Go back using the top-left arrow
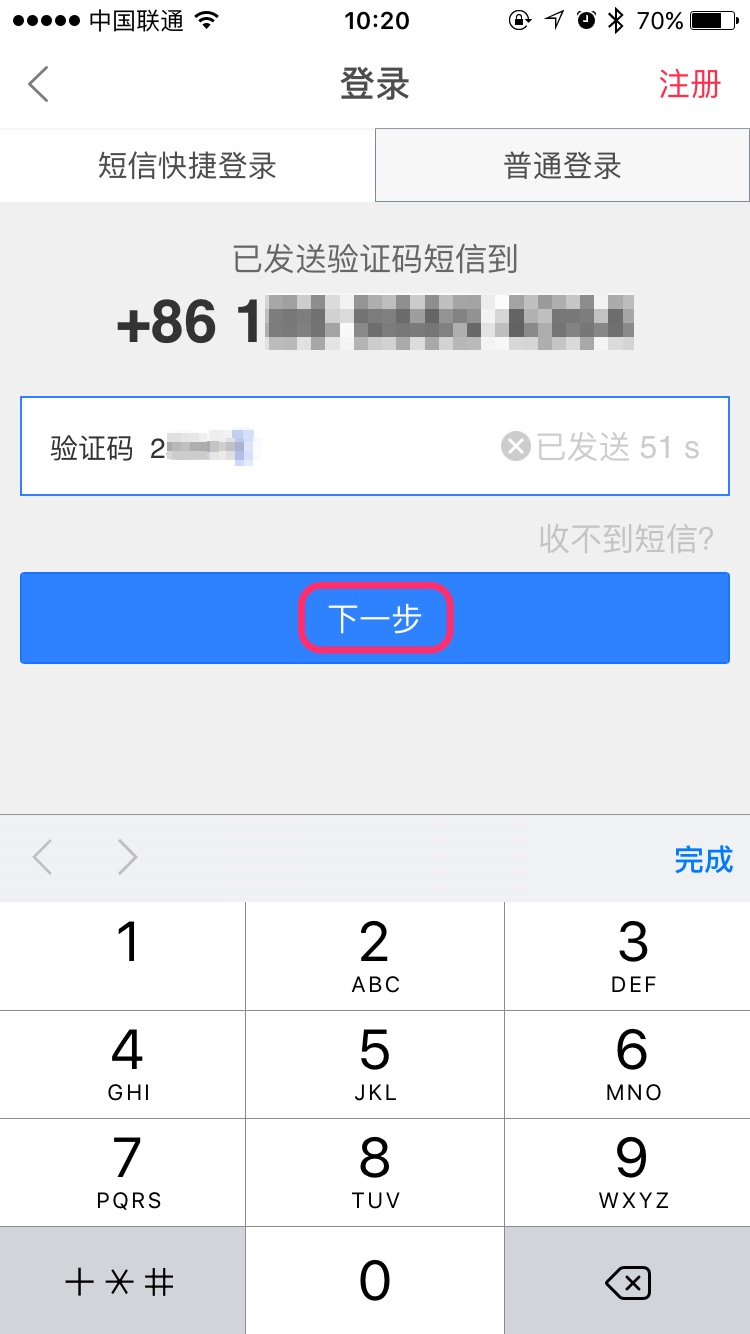Viewport: 750px width, 1334px height. pyautogui.click(x=38, y=84)
